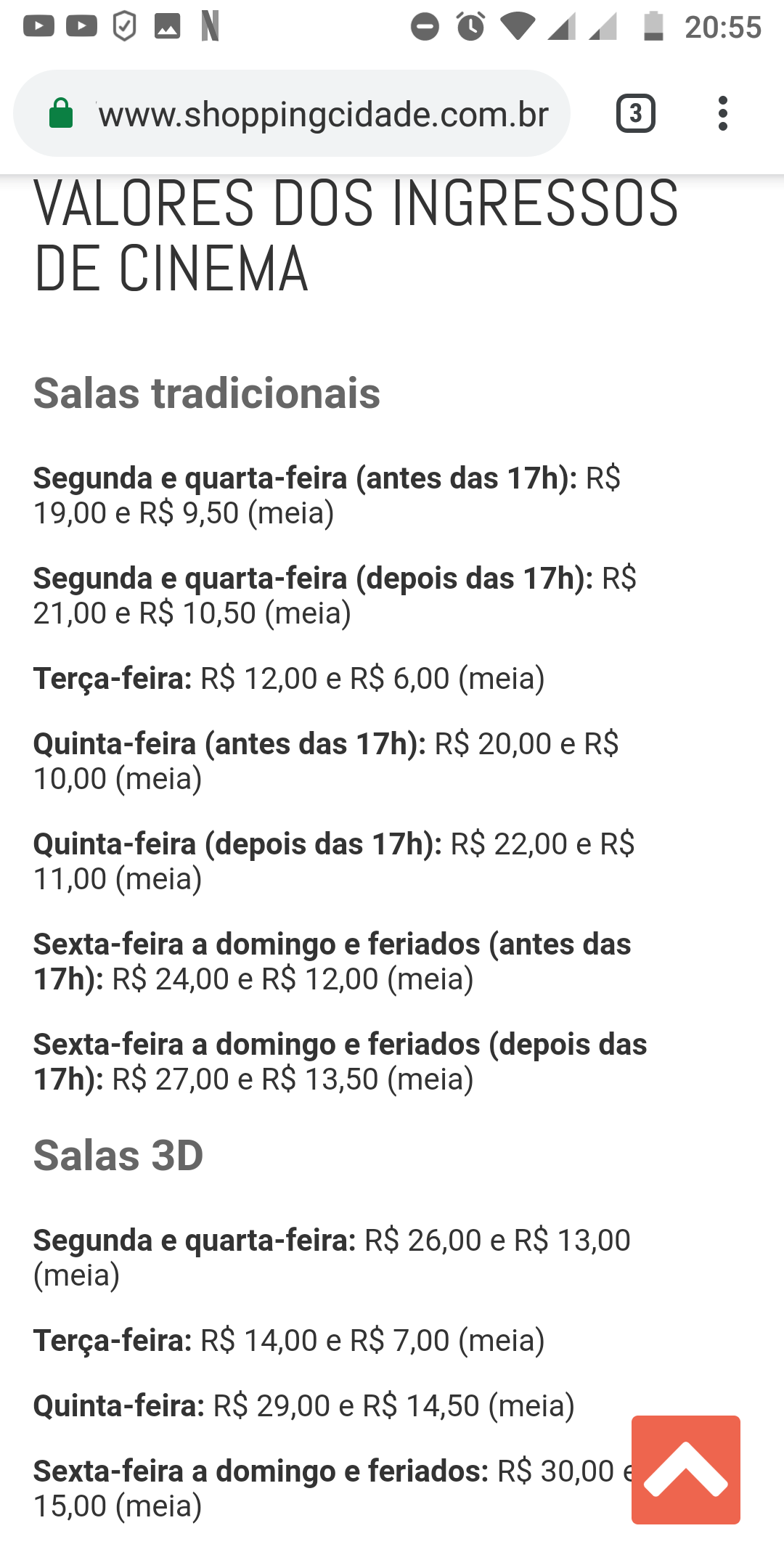
Task: Tap the orange back-to-top arrow button
Action: click(x=686, y=1470)
